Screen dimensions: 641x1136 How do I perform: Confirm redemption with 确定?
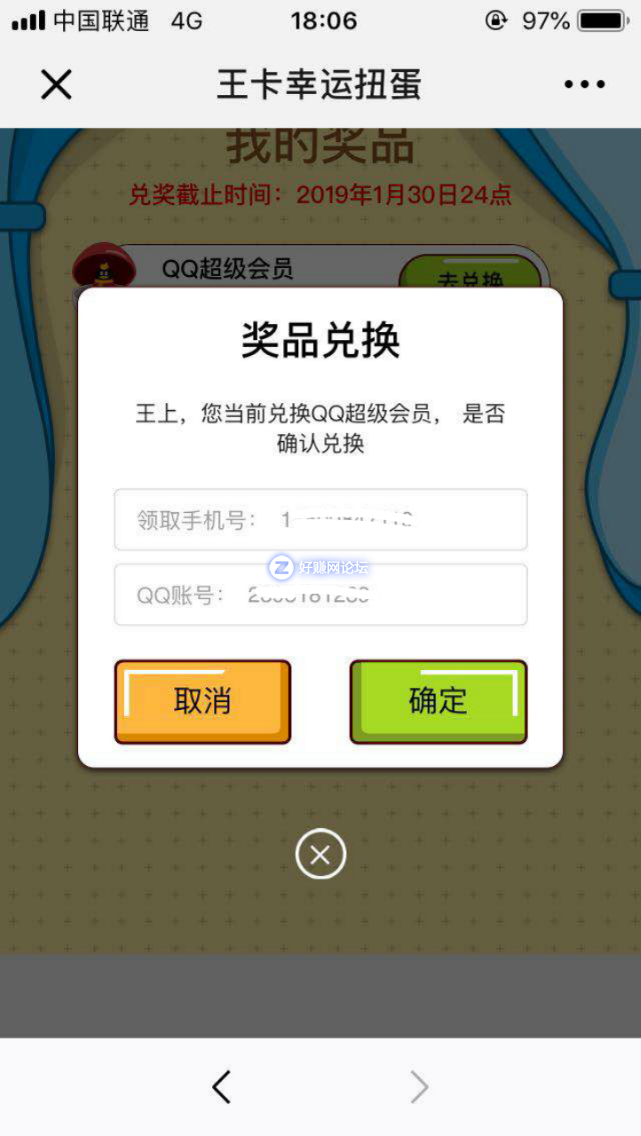point(438,701)
